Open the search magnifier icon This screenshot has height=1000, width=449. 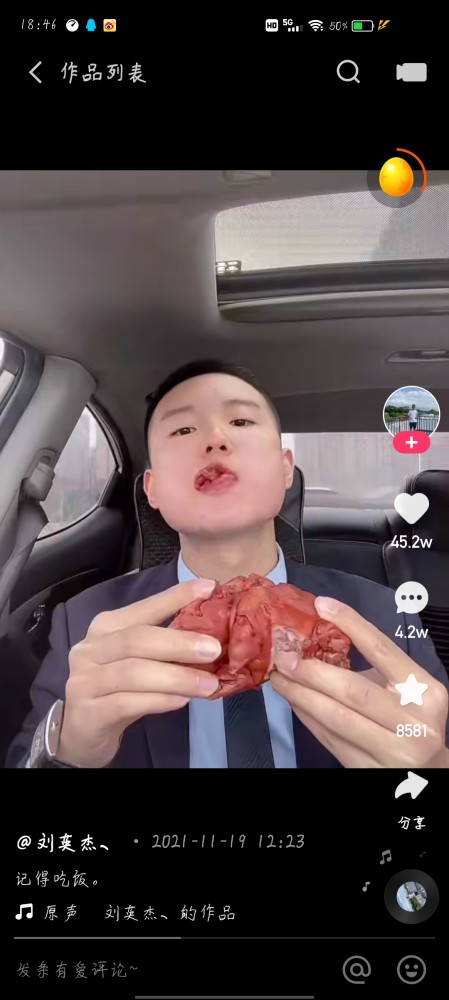[x=348, y=72]
